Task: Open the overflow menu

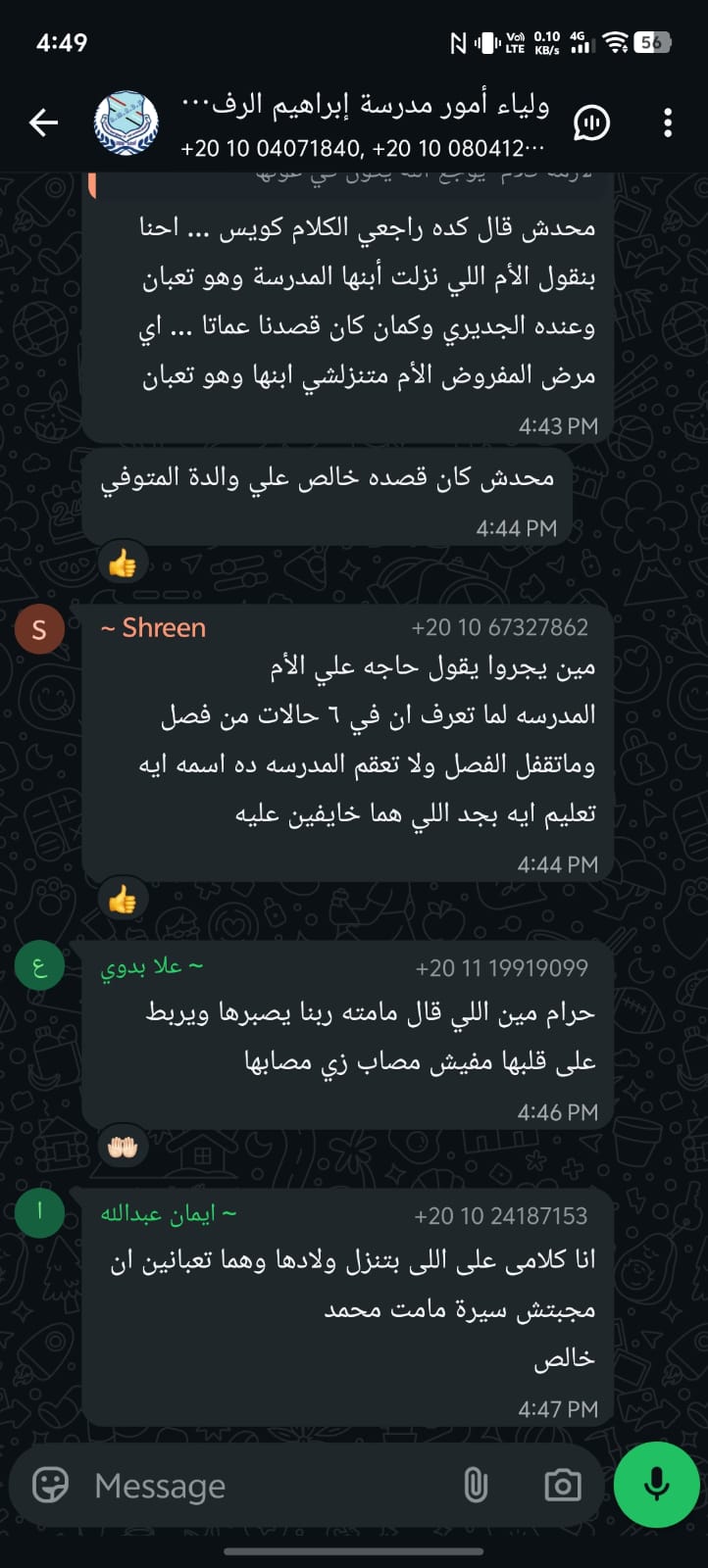Action: pyautogui.click(x=668, y=122)
